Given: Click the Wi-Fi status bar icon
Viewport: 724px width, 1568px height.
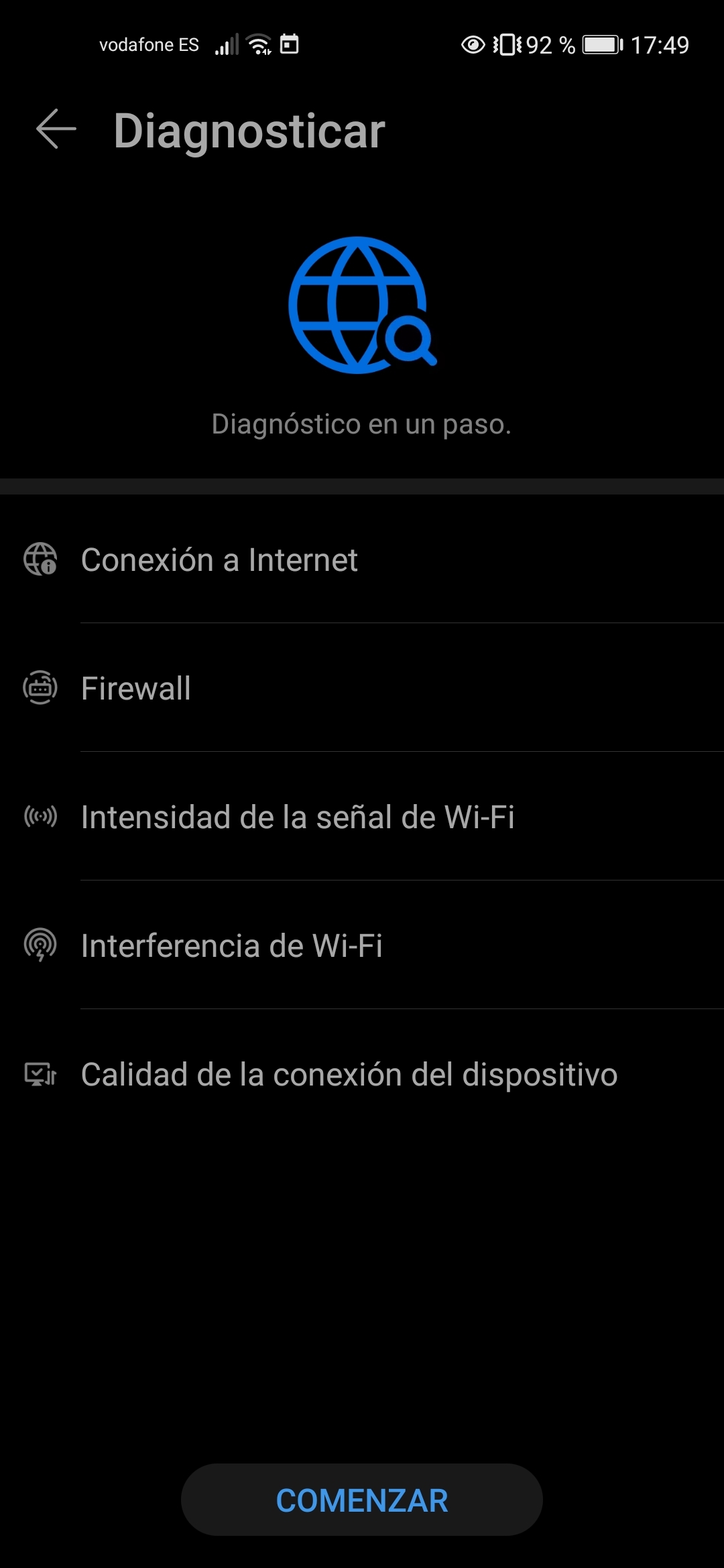Looking at the screenshot, I should point(258,45).
